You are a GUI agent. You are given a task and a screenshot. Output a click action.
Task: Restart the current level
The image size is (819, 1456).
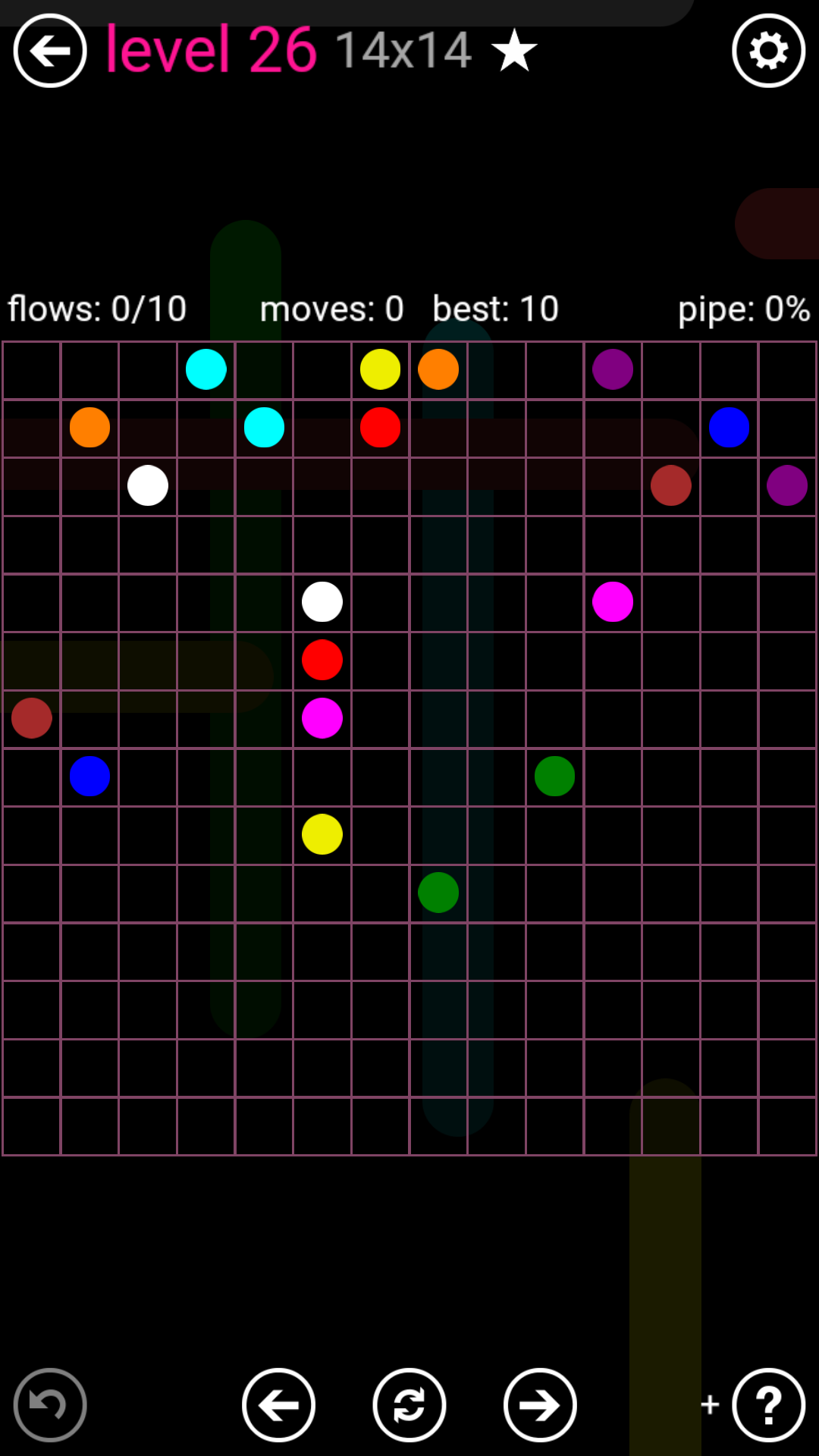pyautogui.click(x=409, y=1404)
